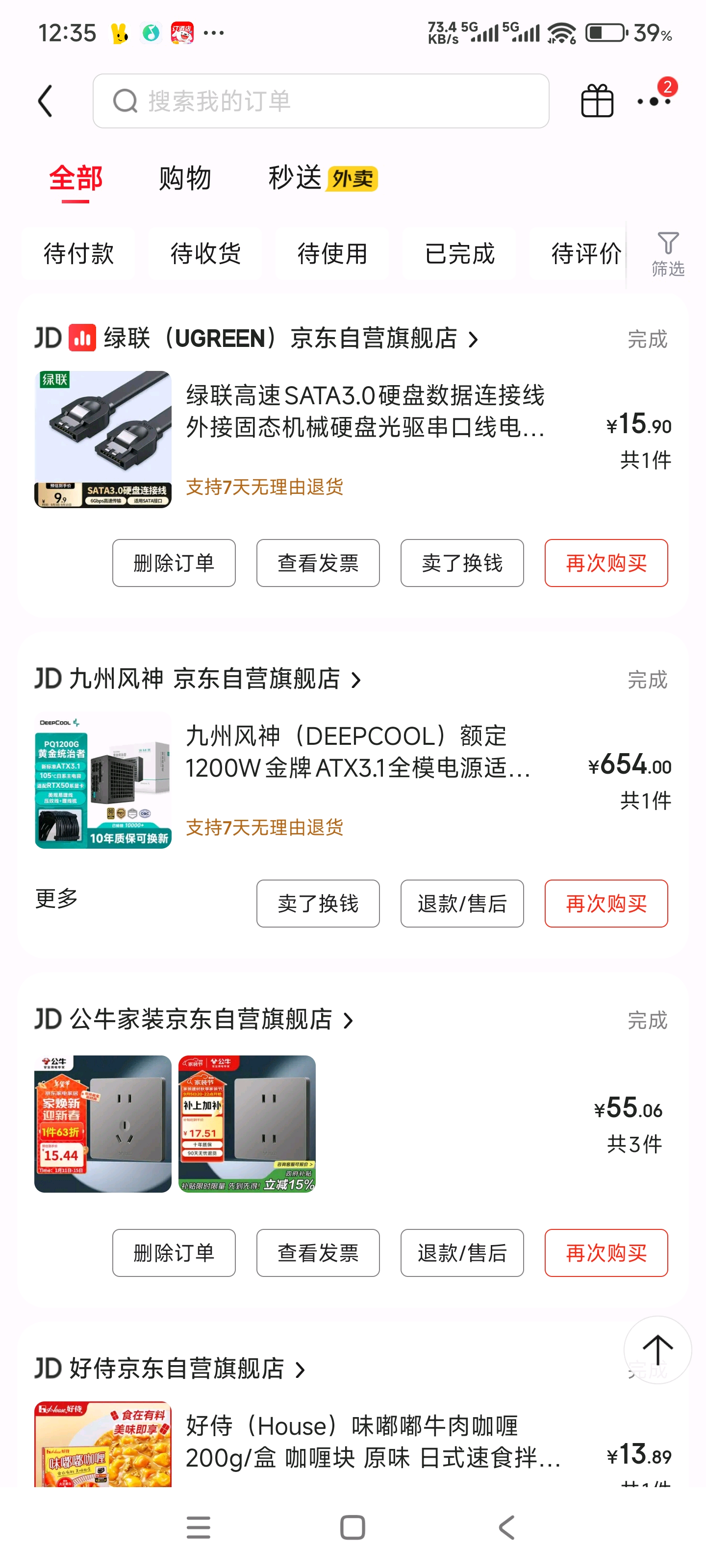Open the 筛选 filter icon
Screen dimensions: 706x1568
668,253
